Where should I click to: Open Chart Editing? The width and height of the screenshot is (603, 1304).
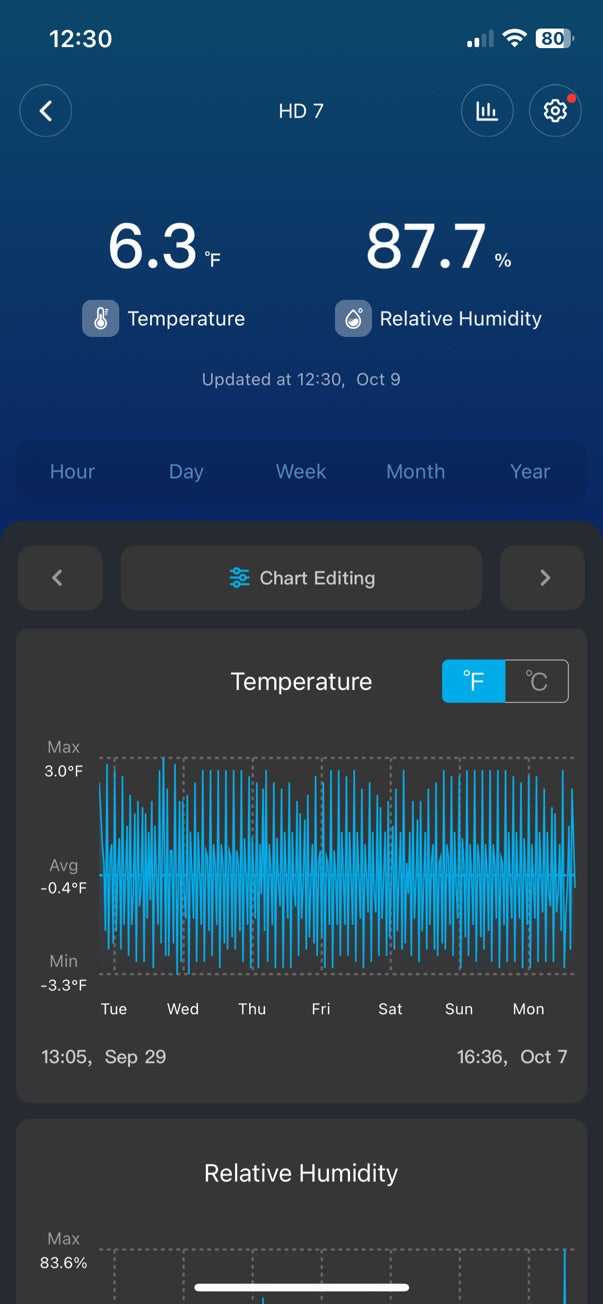[x=301, y=578]
